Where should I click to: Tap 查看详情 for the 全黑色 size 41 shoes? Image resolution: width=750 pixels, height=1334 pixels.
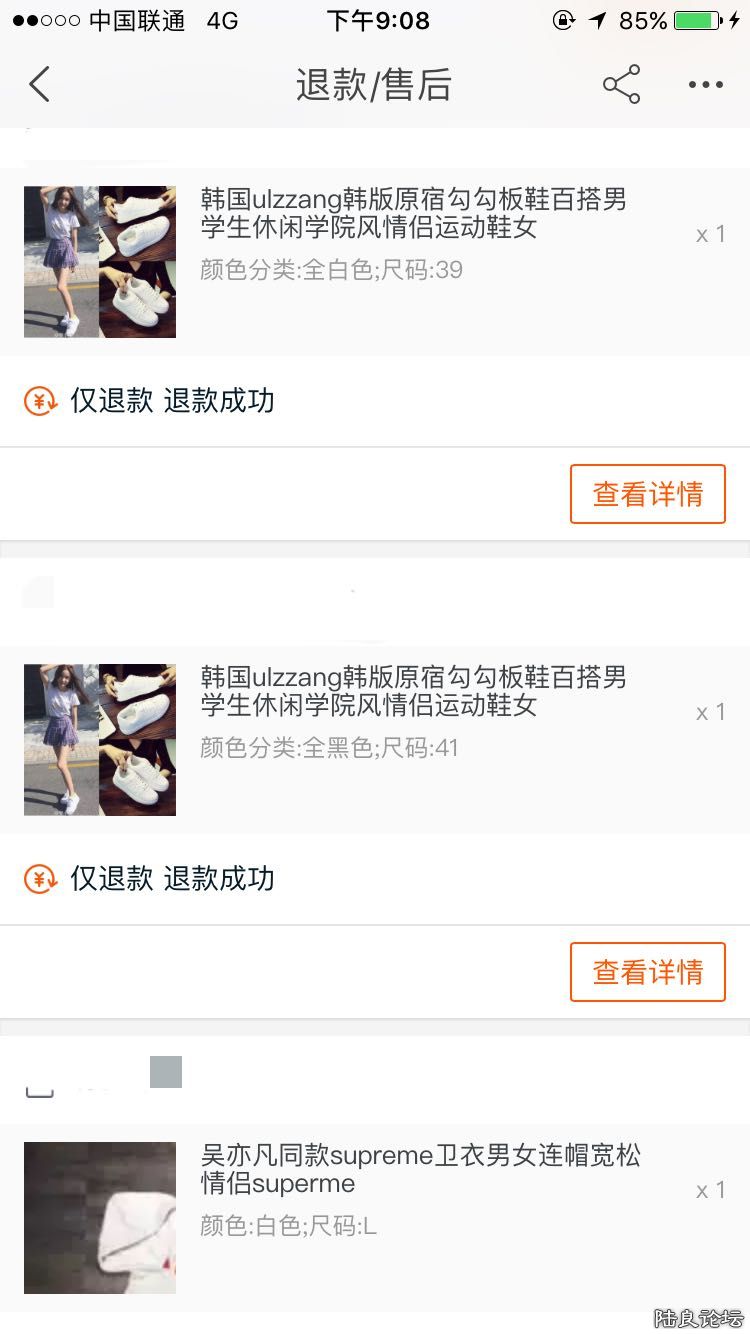[x=647, y=972]
